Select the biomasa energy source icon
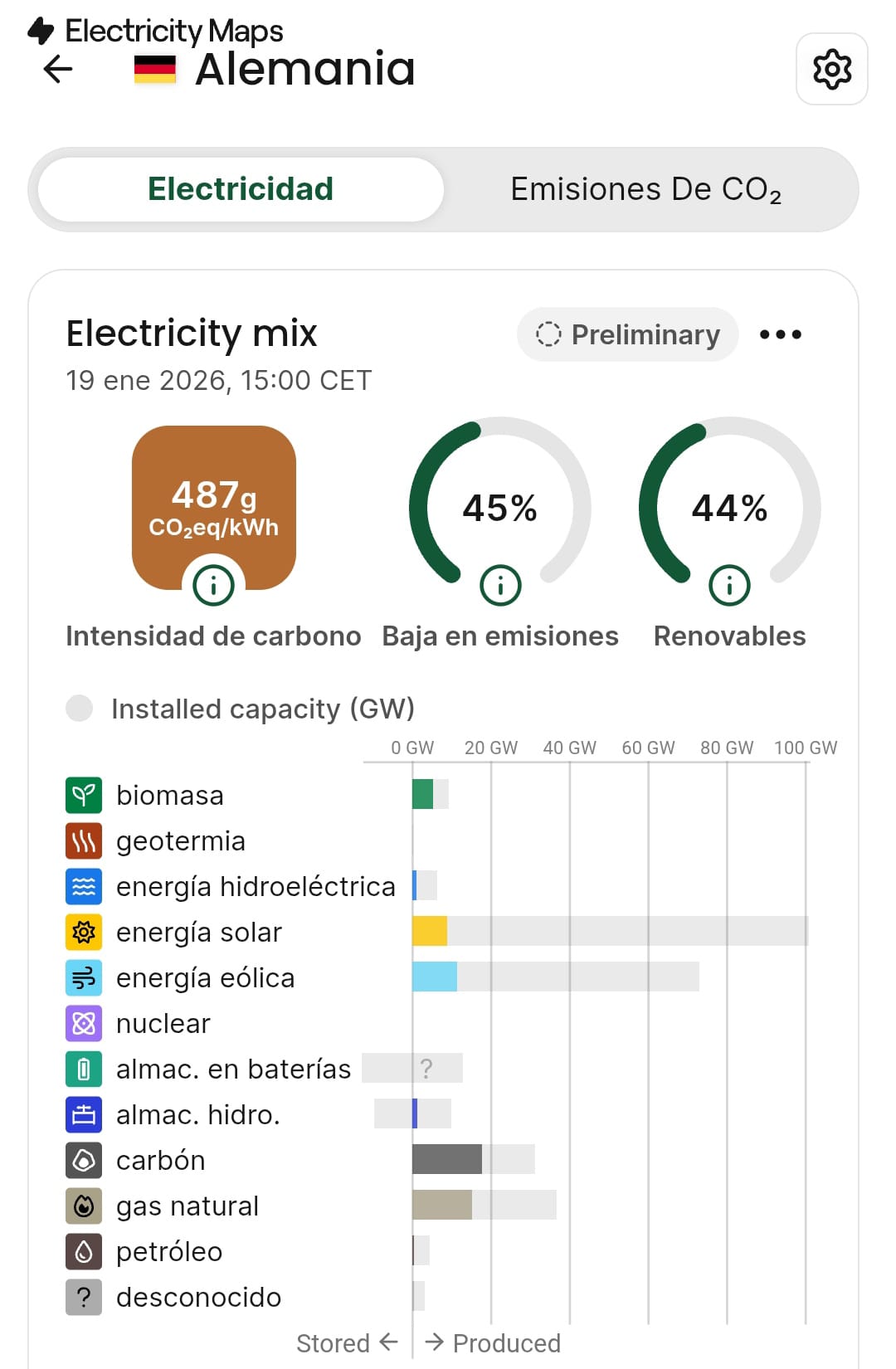The width and height of the screenshot is (896, 1369). (82, 795)
